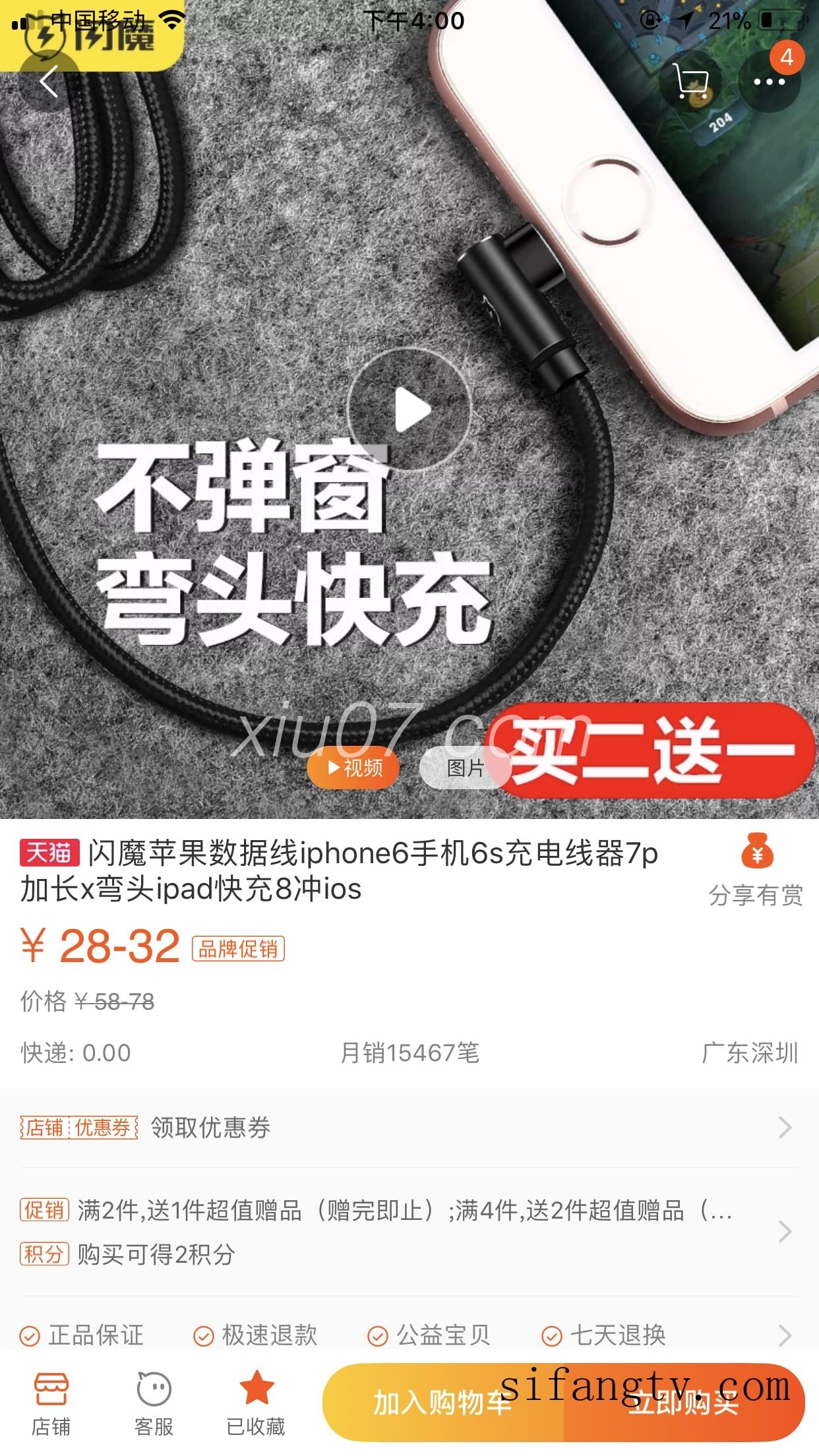Open 领取优惠券 store coupon row
Screen dimensions: 819x1456
click(409, 1128)
